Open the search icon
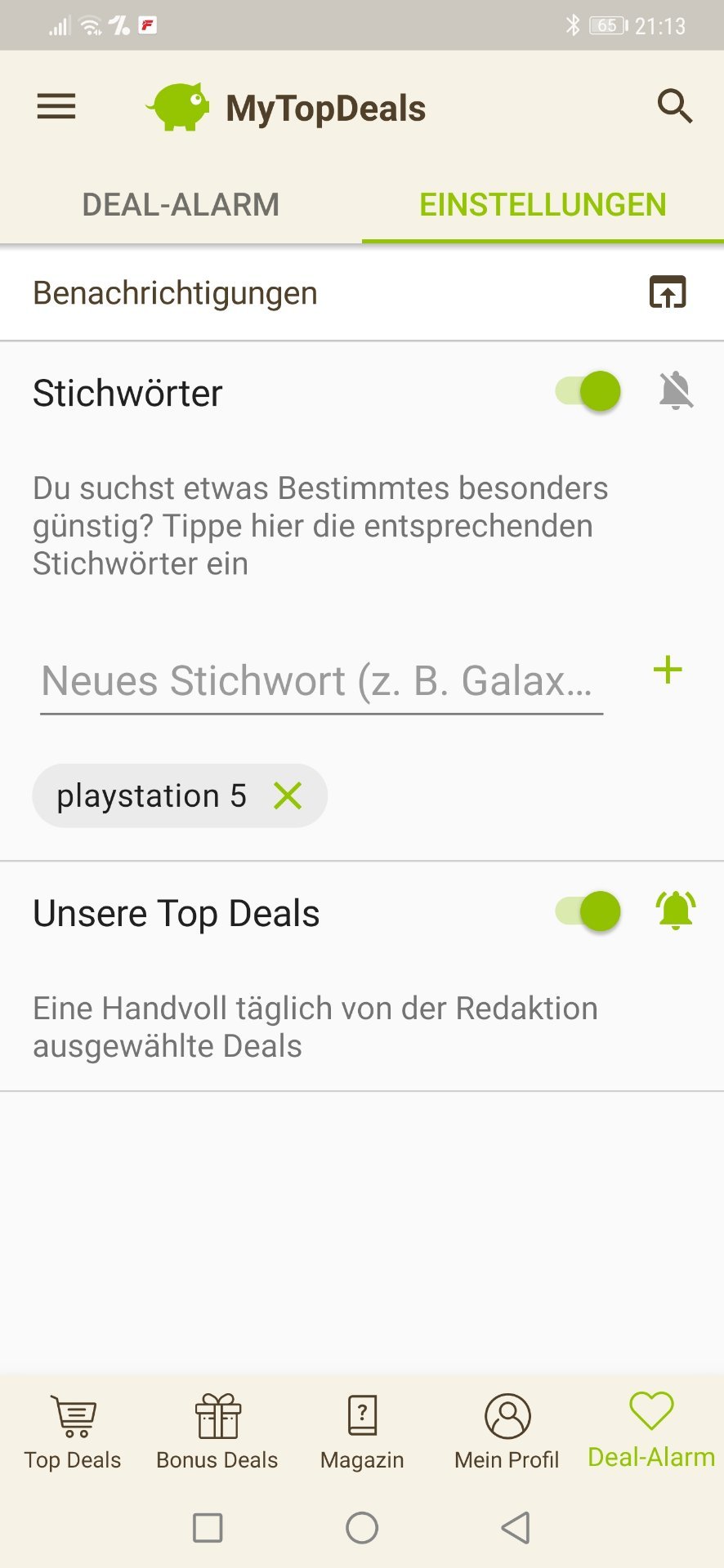The image size is (724, 1568). [x=675, y=107]
